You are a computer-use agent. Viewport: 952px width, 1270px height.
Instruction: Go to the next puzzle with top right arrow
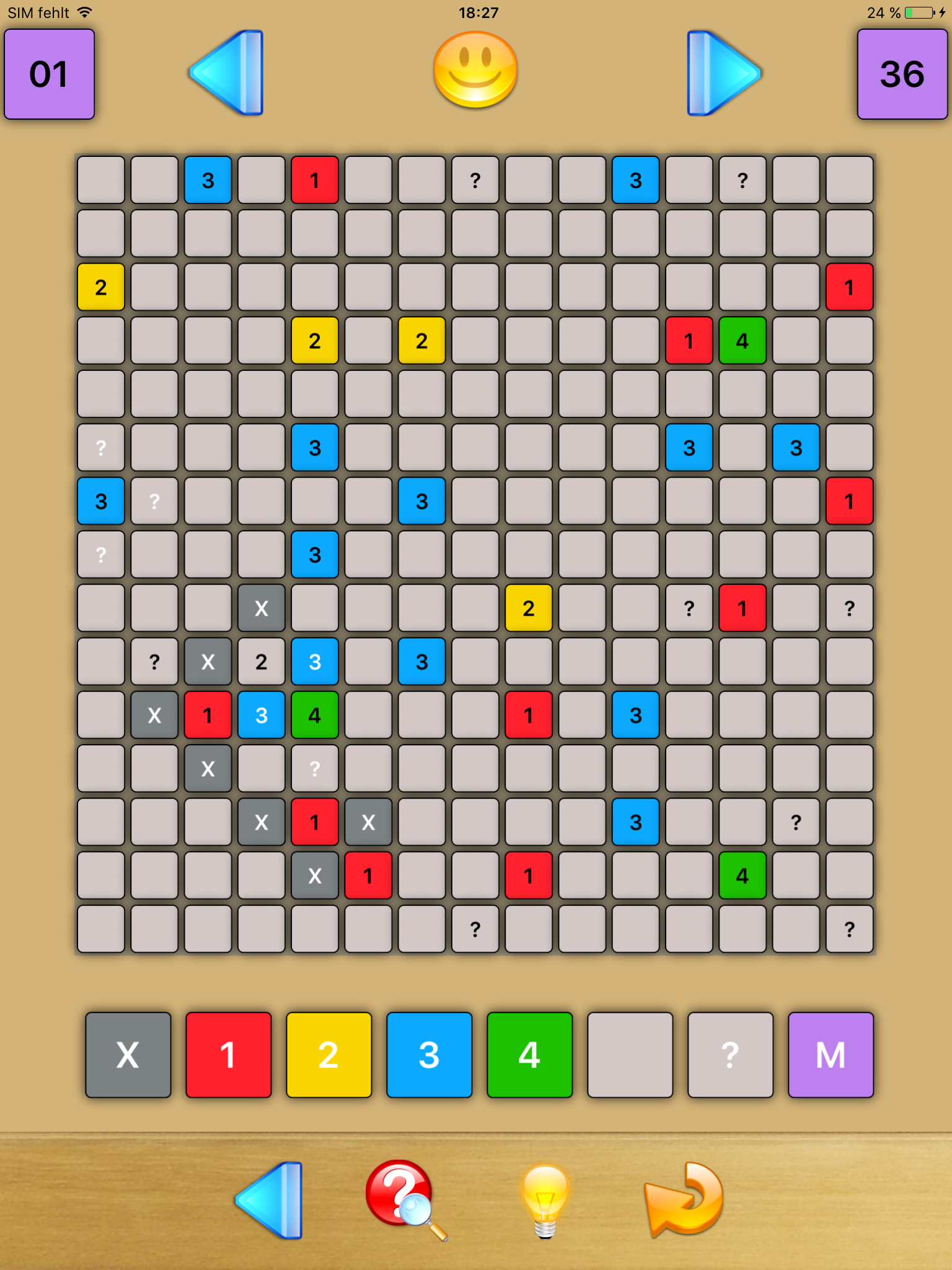[x=723, y=73]
